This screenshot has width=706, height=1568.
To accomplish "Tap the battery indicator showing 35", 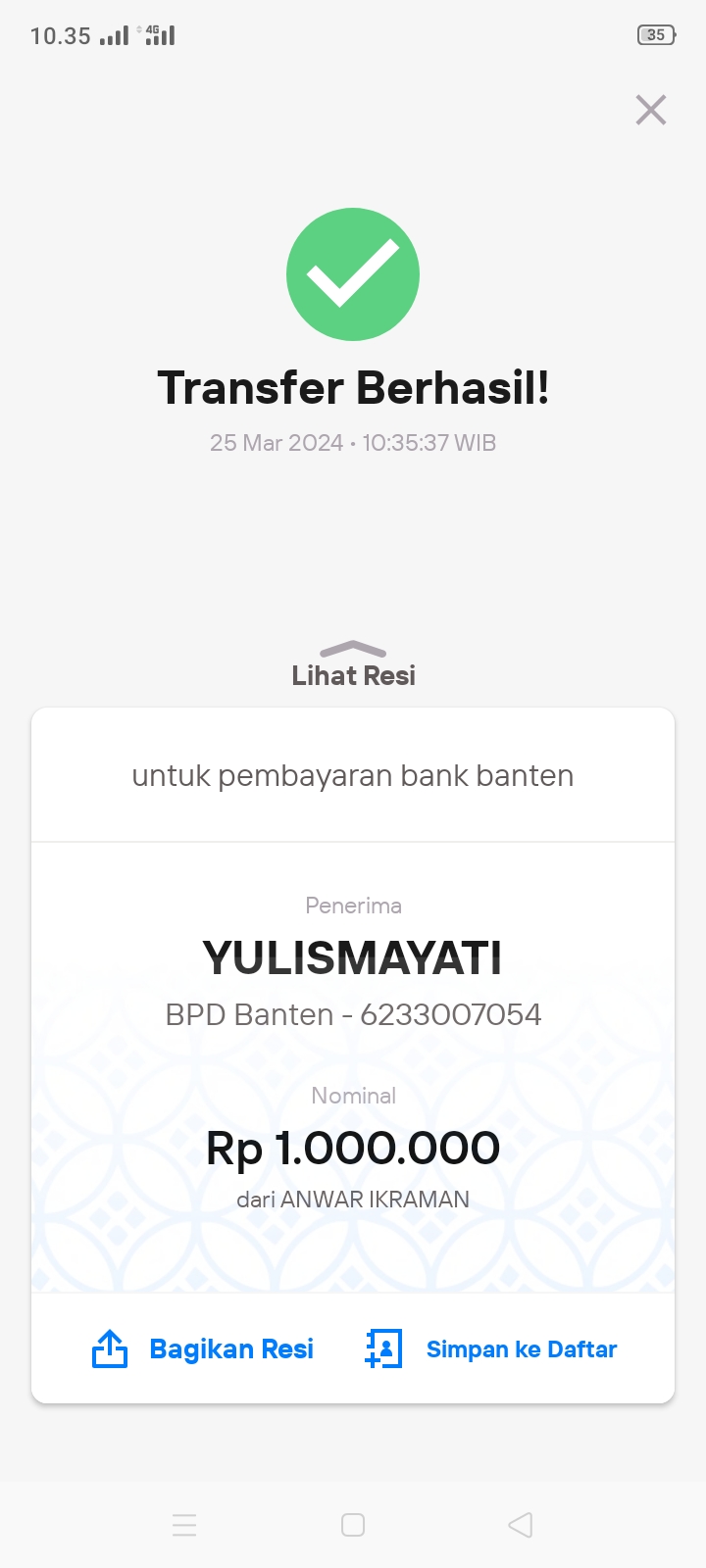I will (654, 34).
